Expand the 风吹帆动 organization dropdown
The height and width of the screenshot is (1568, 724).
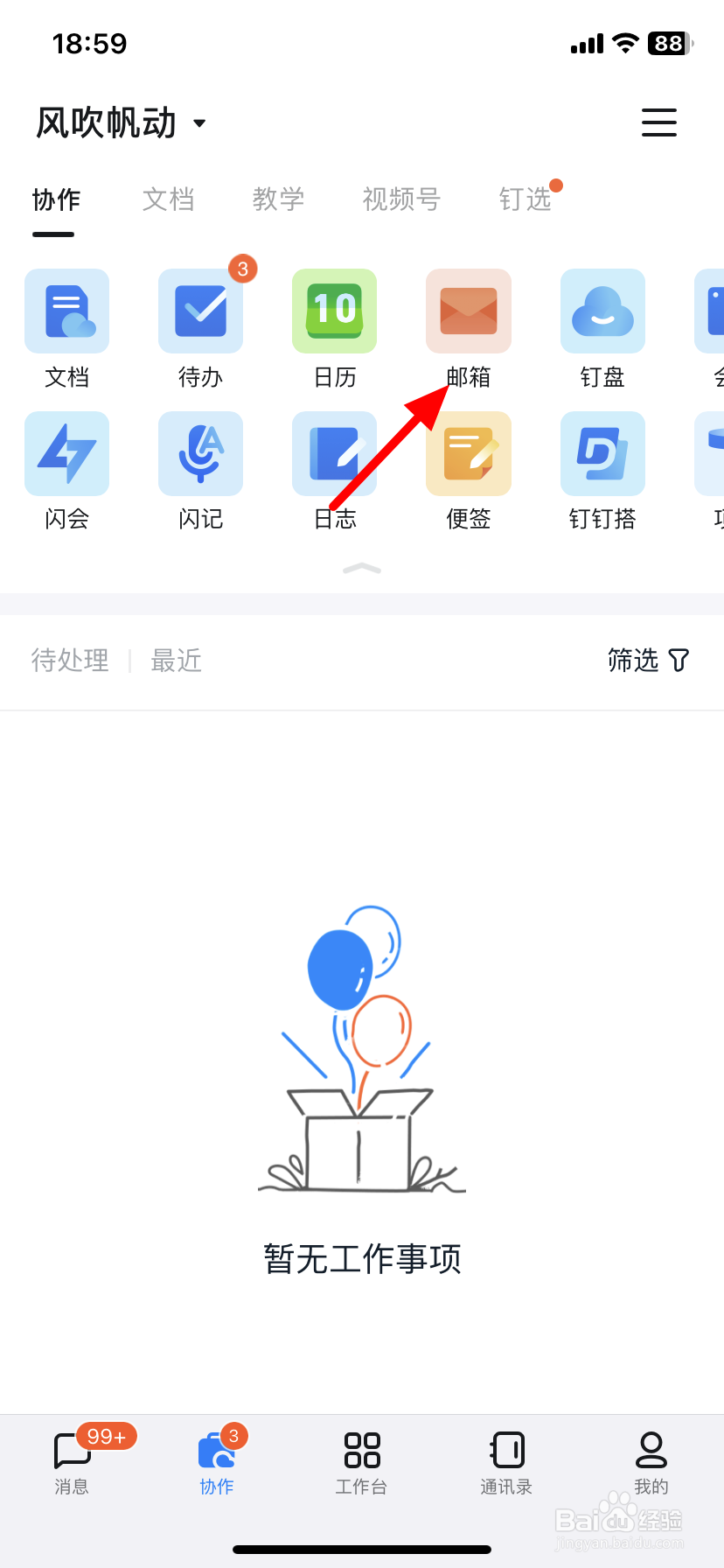122,122
